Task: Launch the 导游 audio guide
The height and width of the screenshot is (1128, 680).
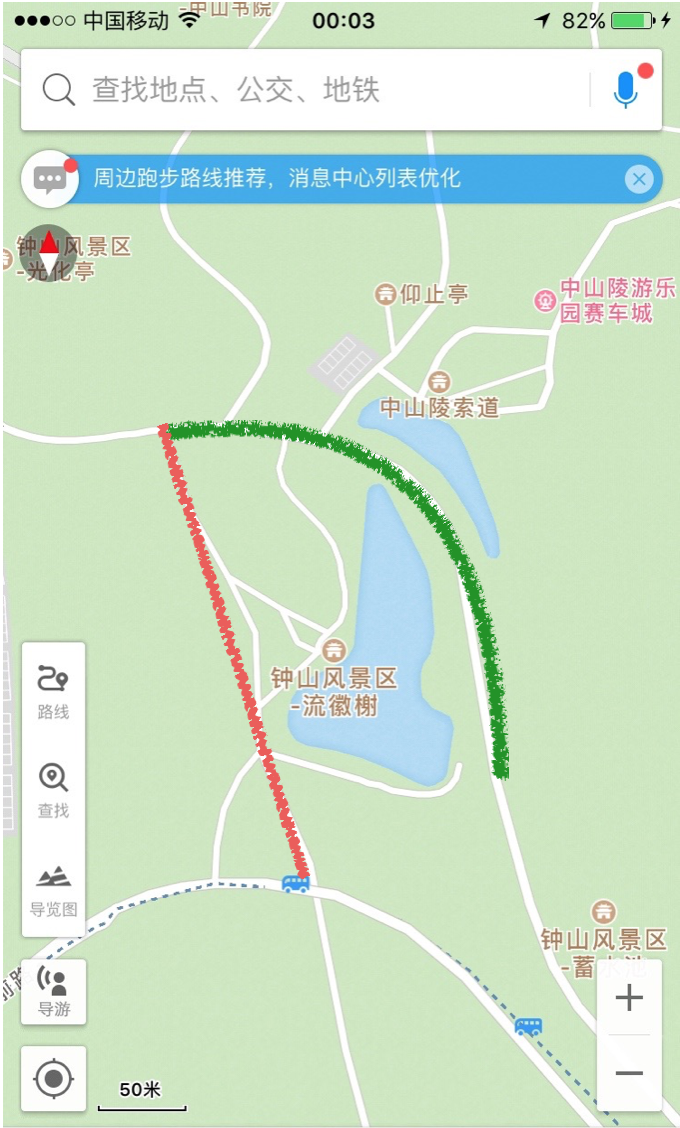Action: pos(53,991)
